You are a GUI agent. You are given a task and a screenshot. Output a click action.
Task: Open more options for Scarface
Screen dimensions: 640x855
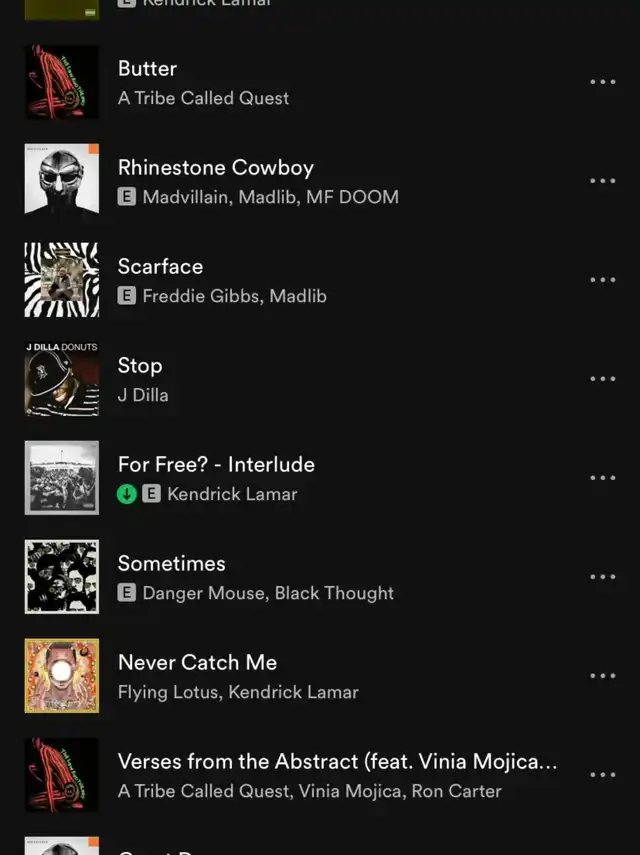(603, 280)
